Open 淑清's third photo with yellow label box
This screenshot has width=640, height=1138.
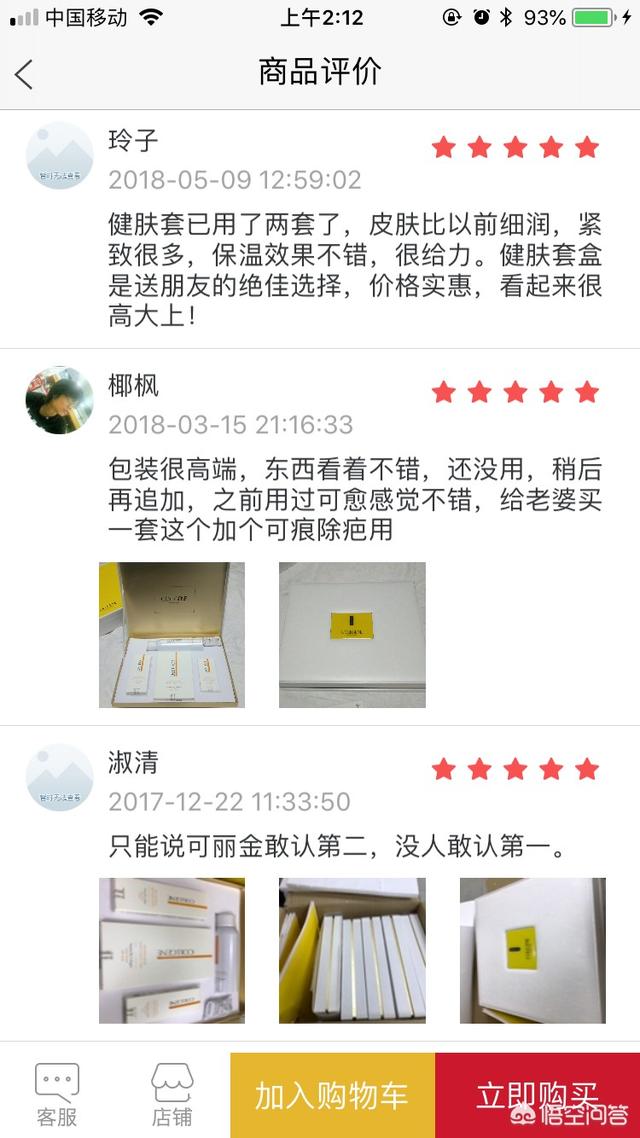(x=533, y=951)
